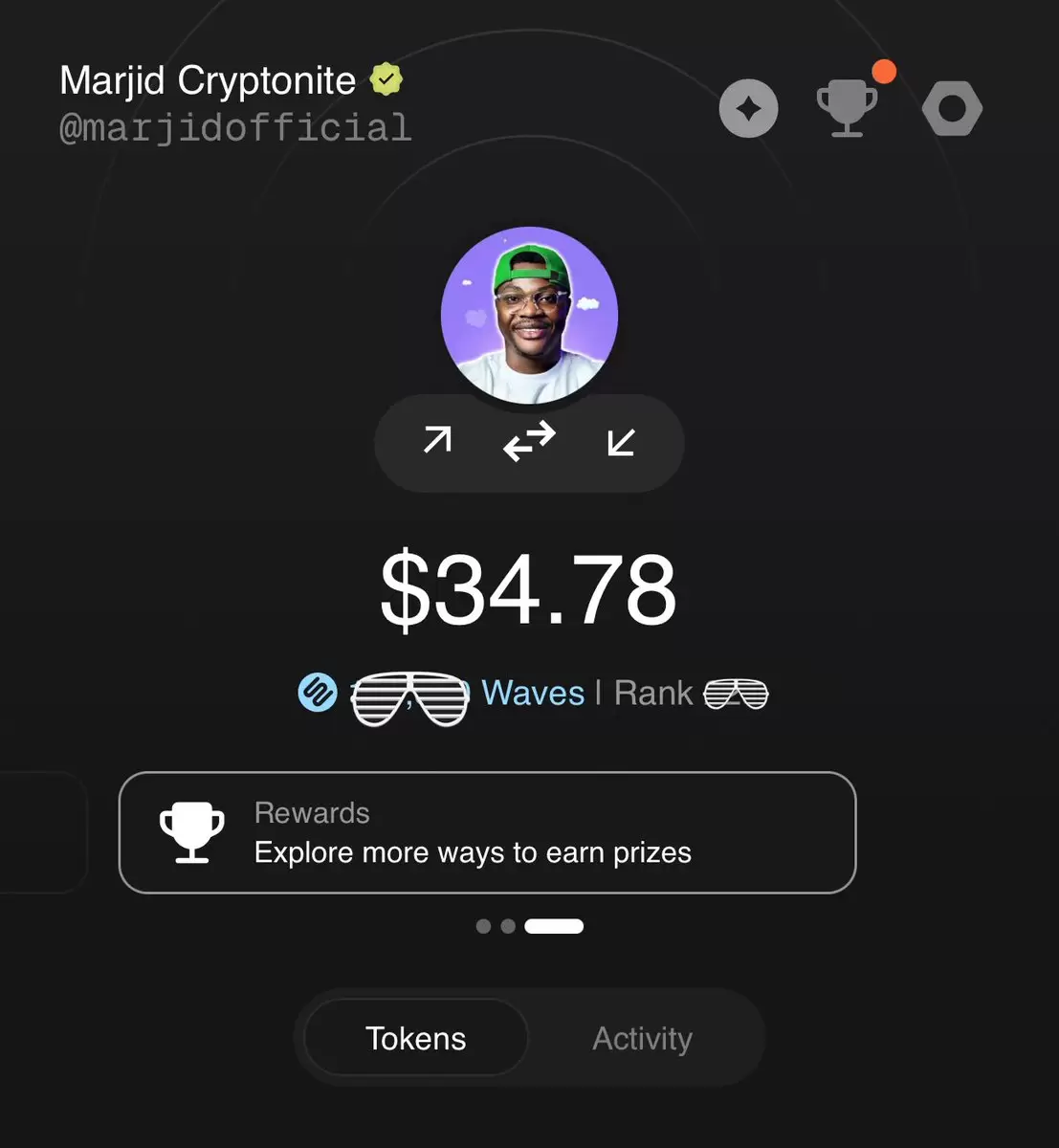The image size is (1059, 1148).
Task: Switch to the Tokens tab
Action: pyautogui.click(x=416, y=1038)
